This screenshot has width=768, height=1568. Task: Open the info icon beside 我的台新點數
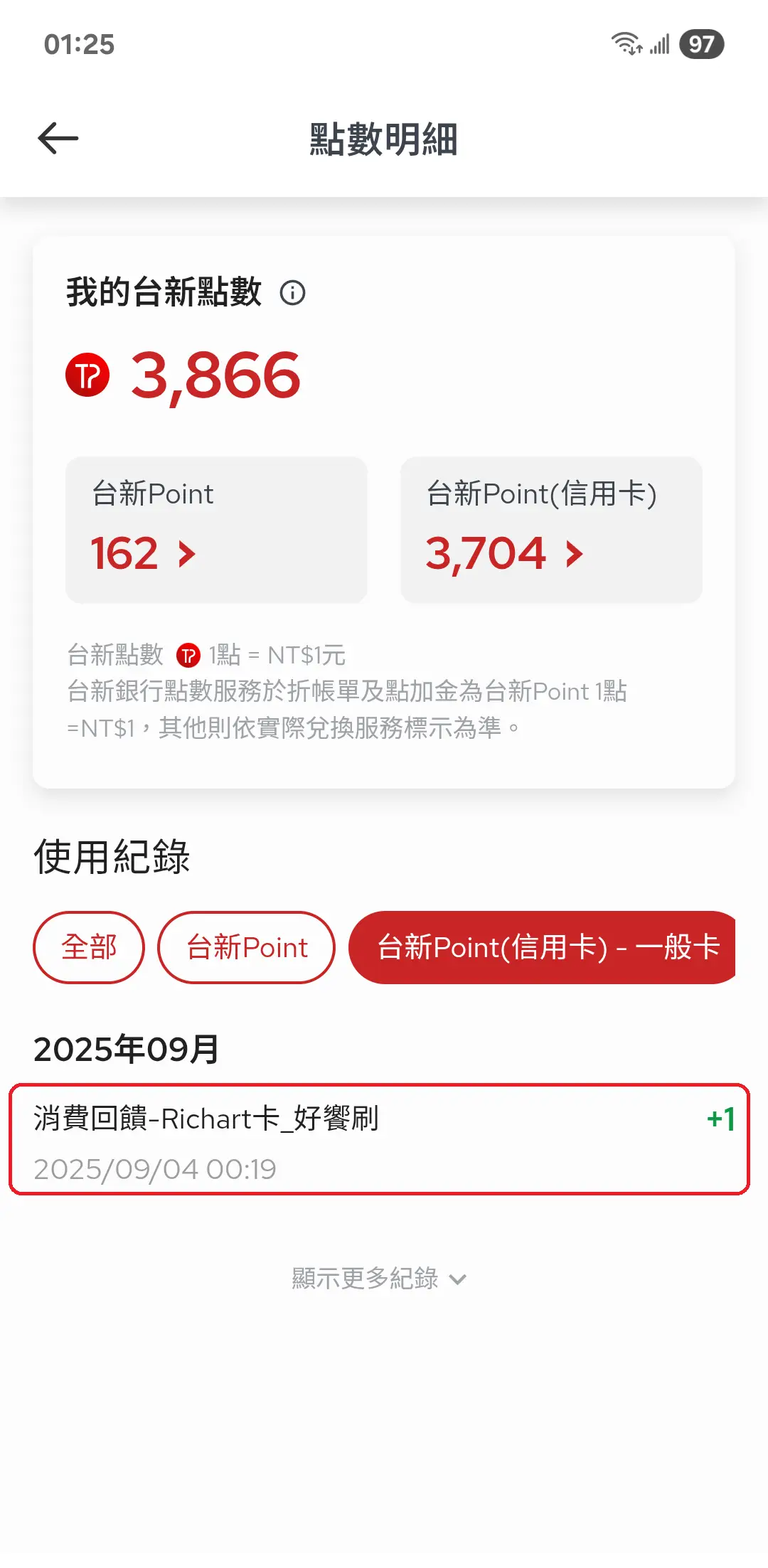(292, 292)
